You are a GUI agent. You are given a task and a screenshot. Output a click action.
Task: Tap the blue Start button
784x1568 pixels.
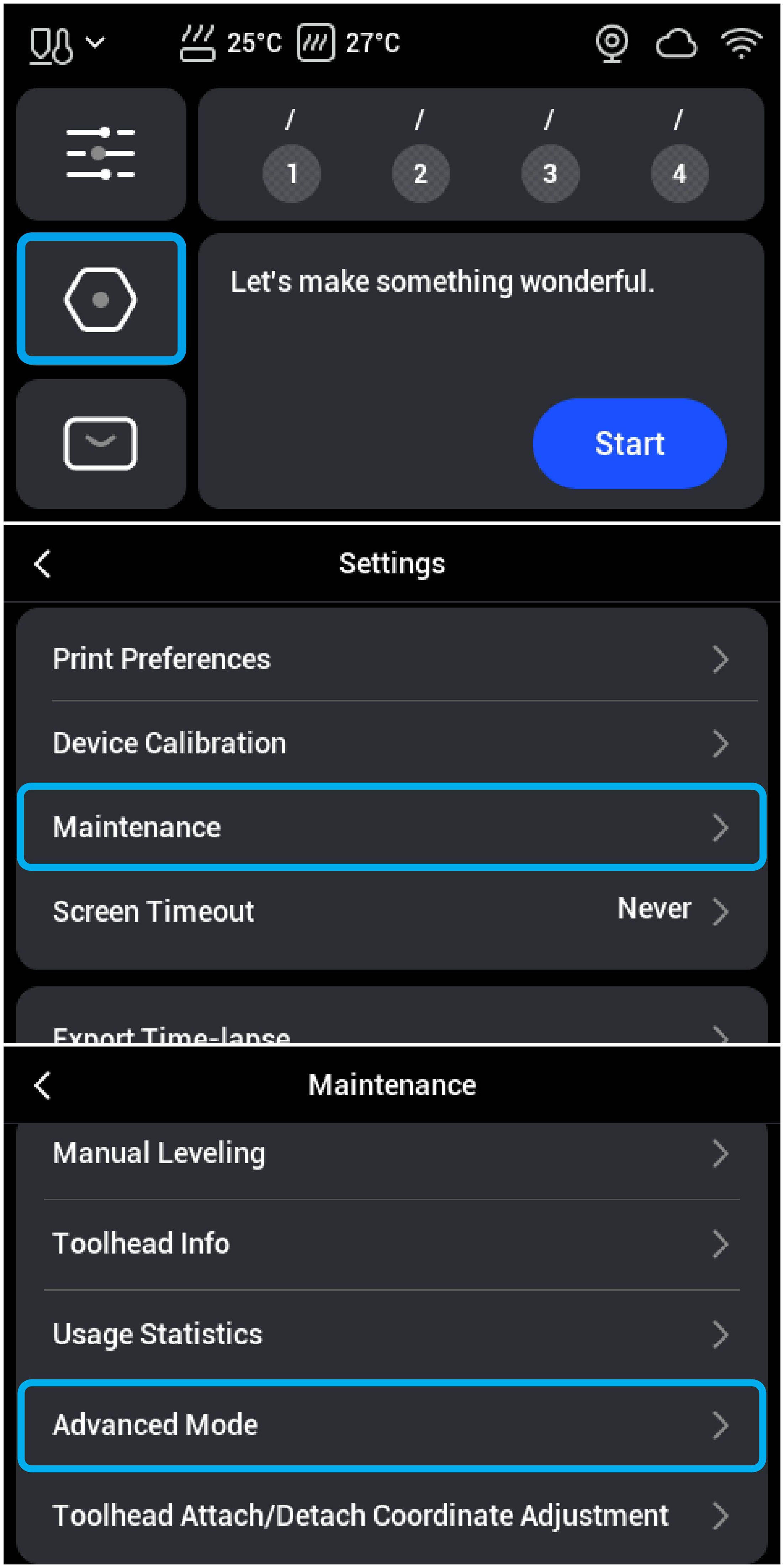629,443
